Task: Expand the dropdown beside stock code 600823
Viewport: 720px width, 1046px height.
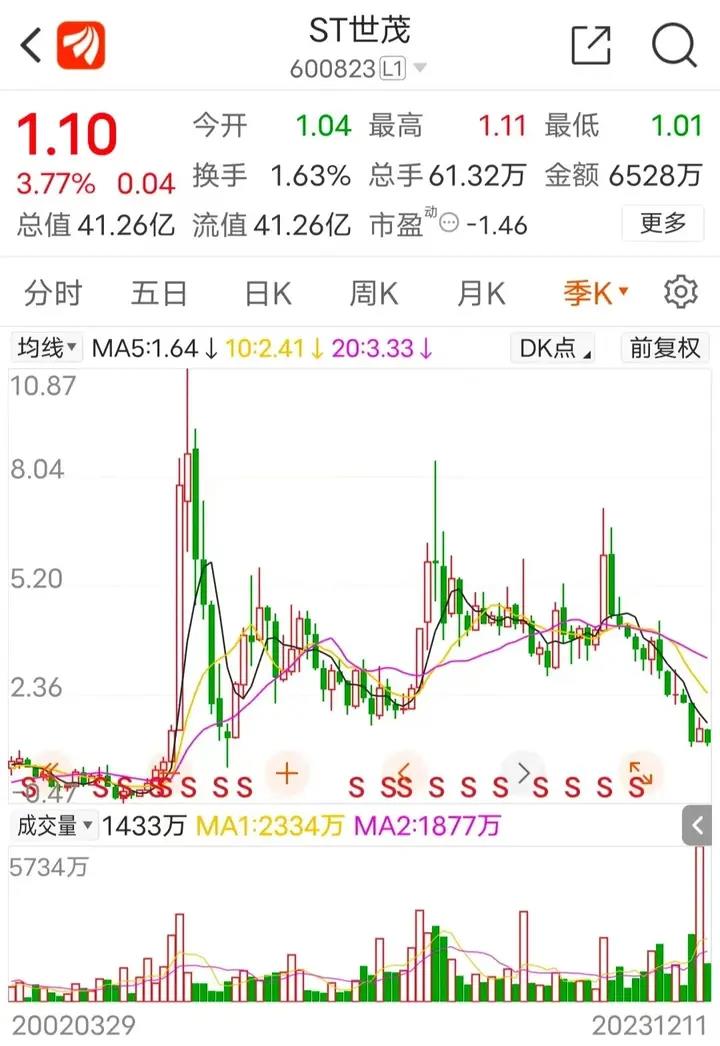Action: [419, 69]
